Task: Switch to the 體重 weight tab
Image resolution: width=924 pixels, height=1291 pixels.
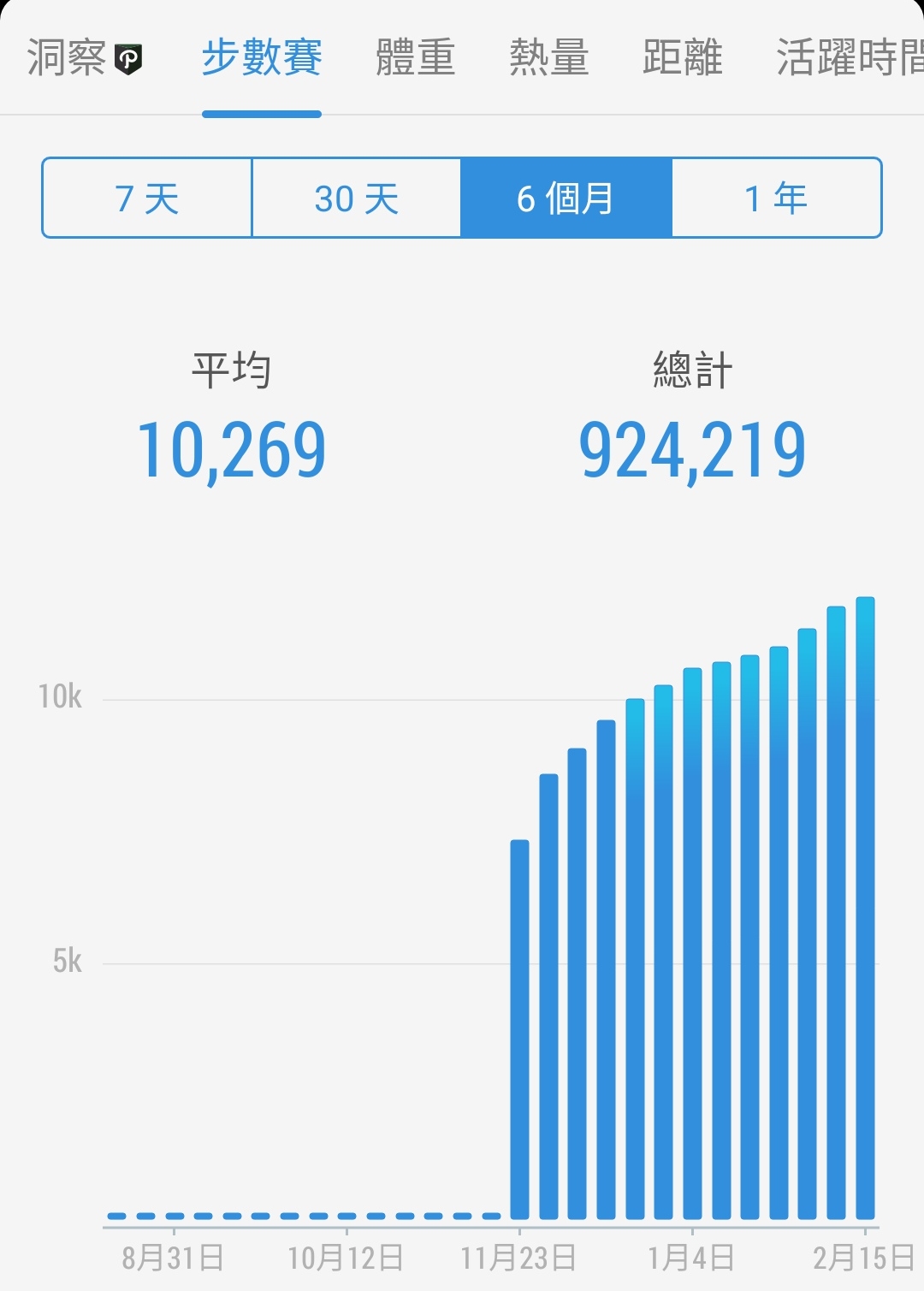Action: [416, 58]
